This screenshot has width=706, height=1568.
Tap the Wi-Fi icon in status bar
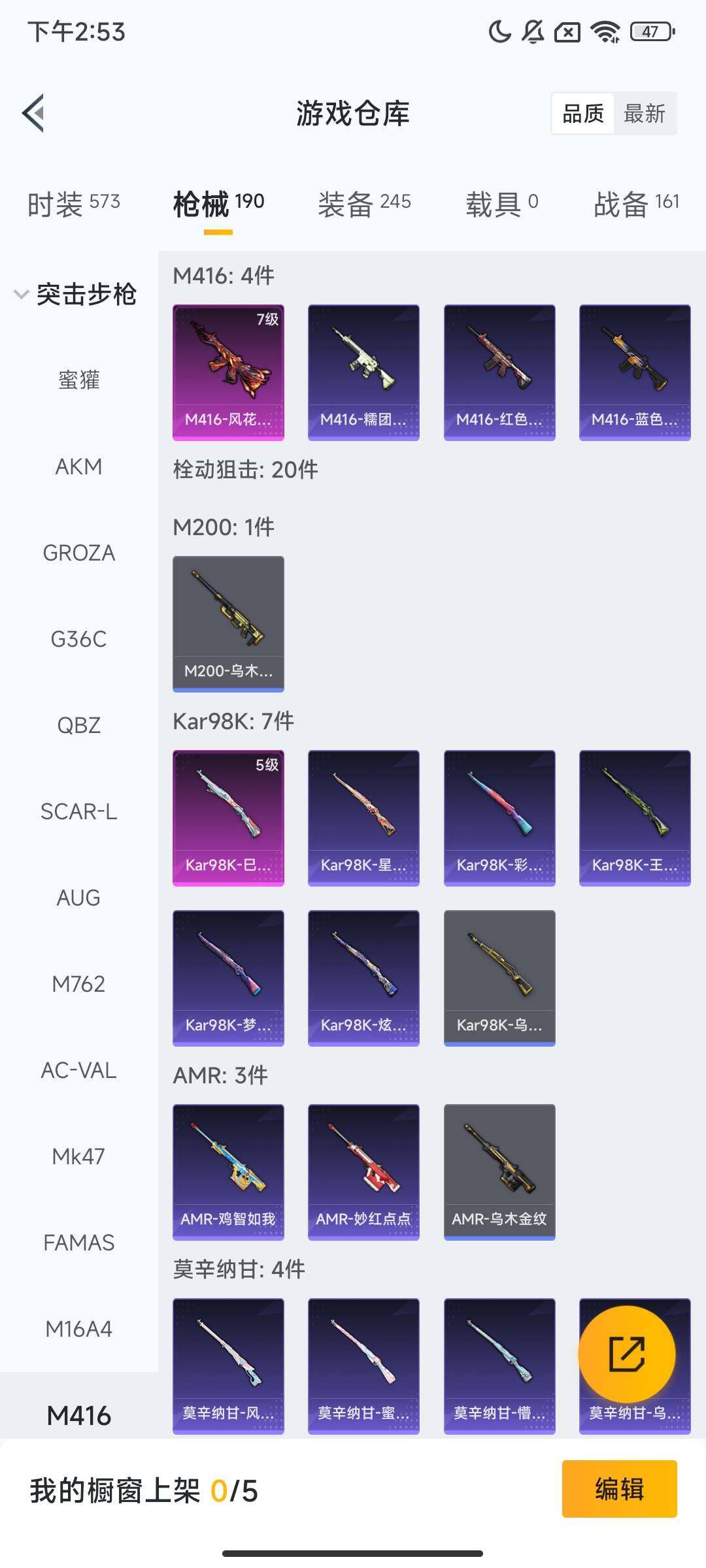[x=608, y=33]
